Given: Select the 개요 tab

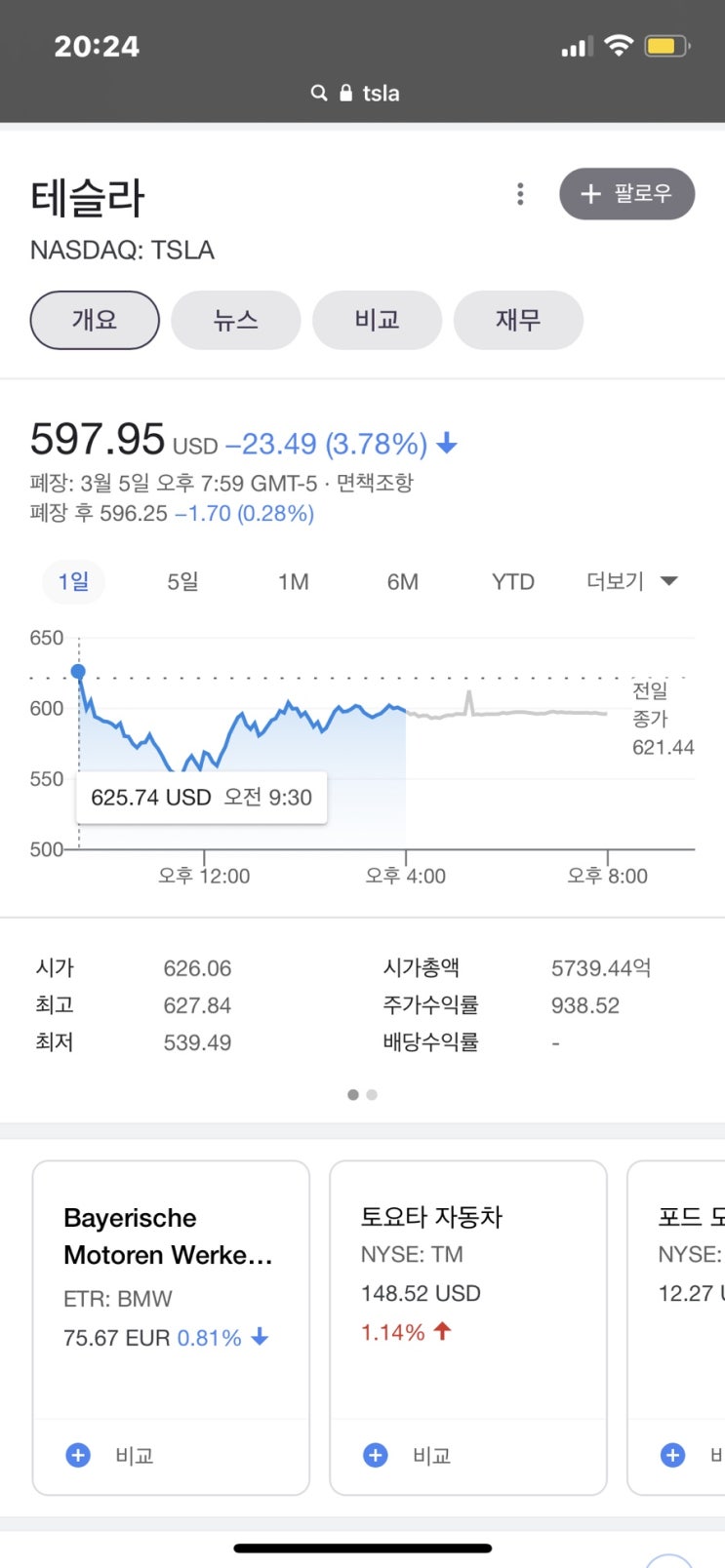Looking at the screenshot, I should 95,320.
